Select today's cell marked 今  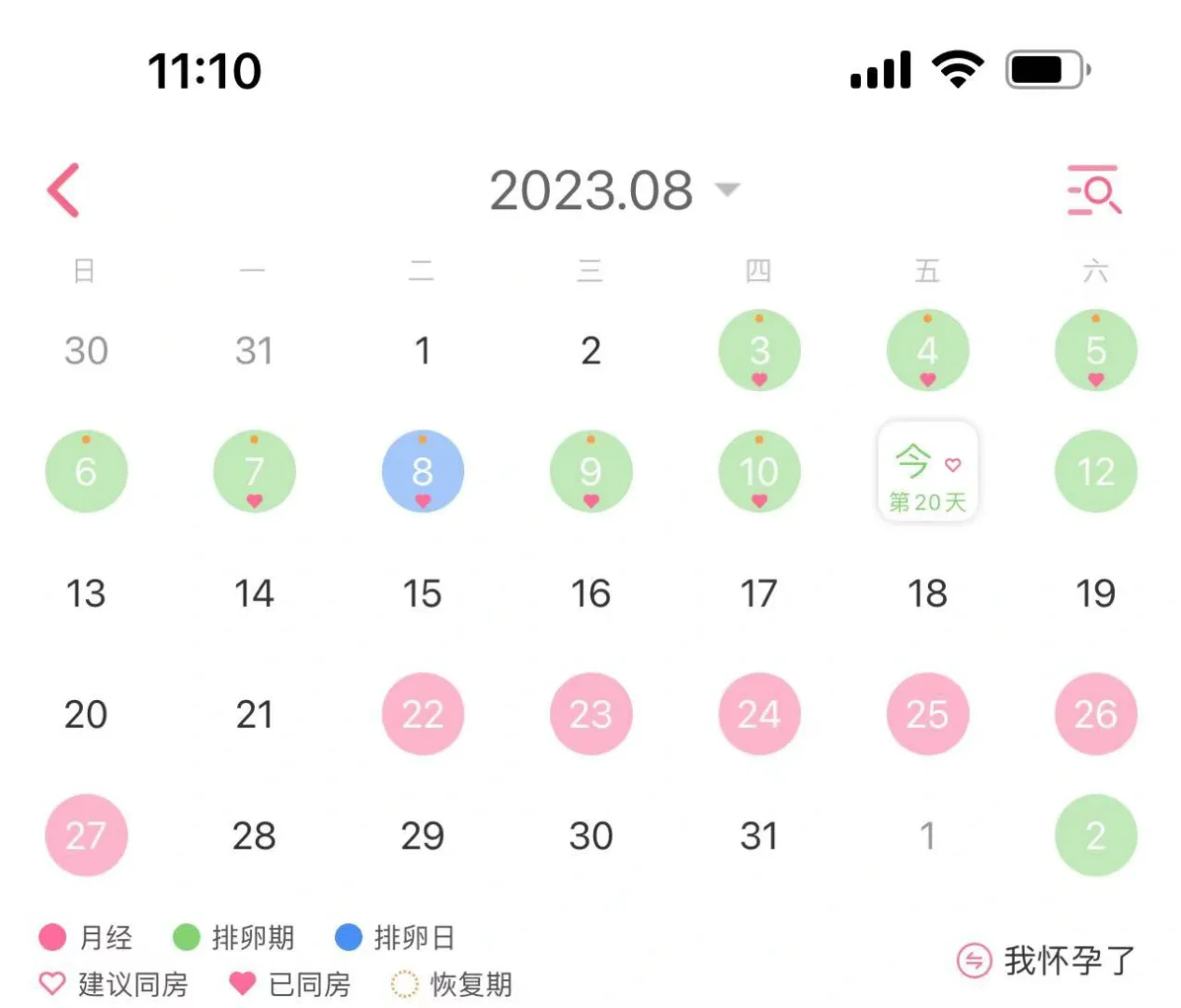(x=927, y=471)
